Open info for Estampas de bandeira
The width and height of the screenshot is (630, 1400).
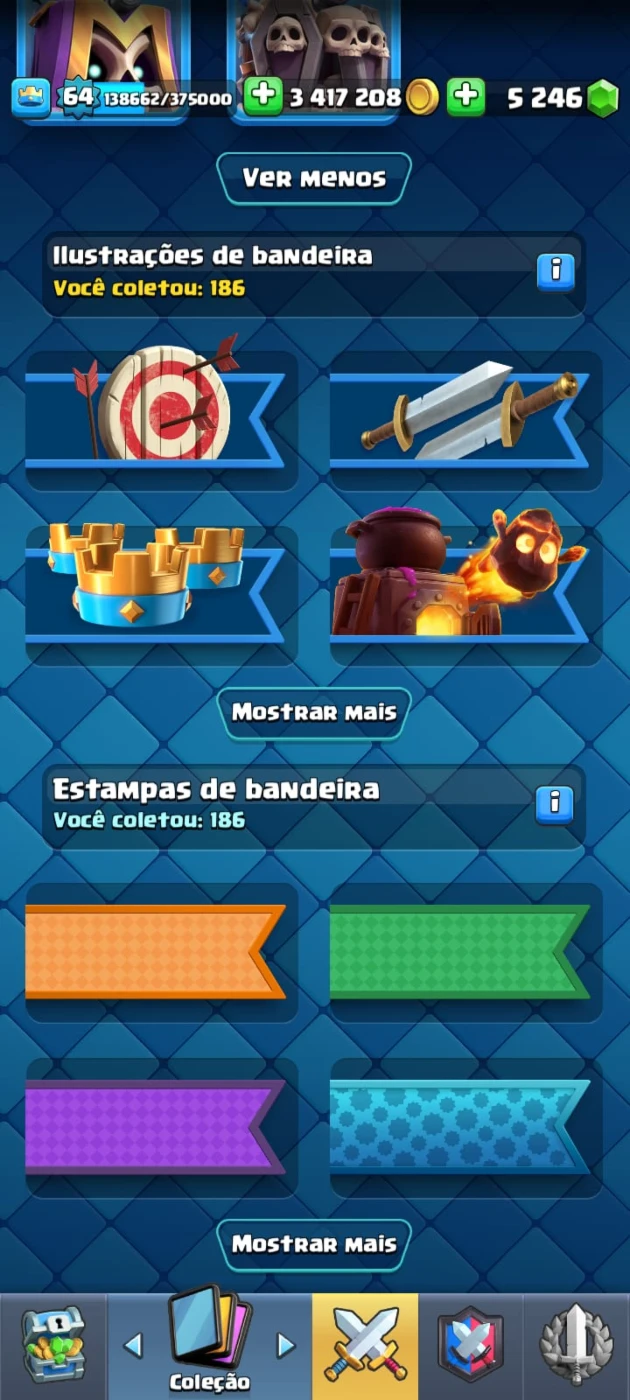coord(555,804)
